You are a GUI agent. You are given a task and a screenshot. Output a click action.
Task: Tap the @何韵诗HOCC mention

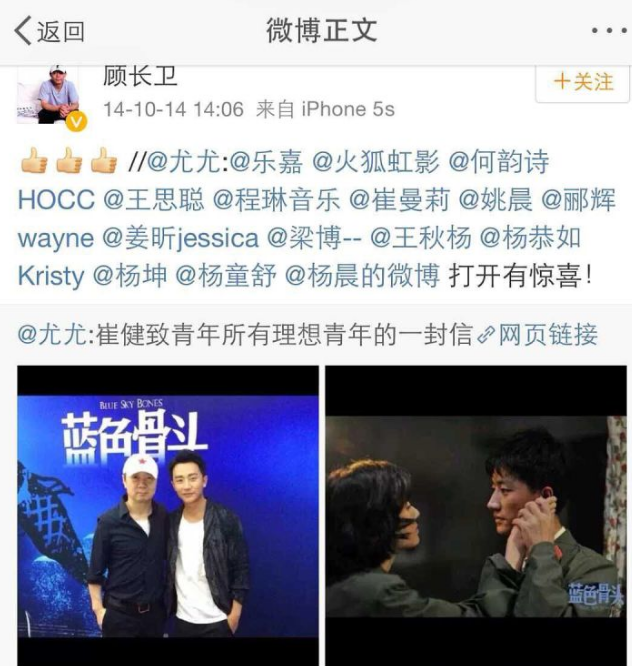(497, 161)
